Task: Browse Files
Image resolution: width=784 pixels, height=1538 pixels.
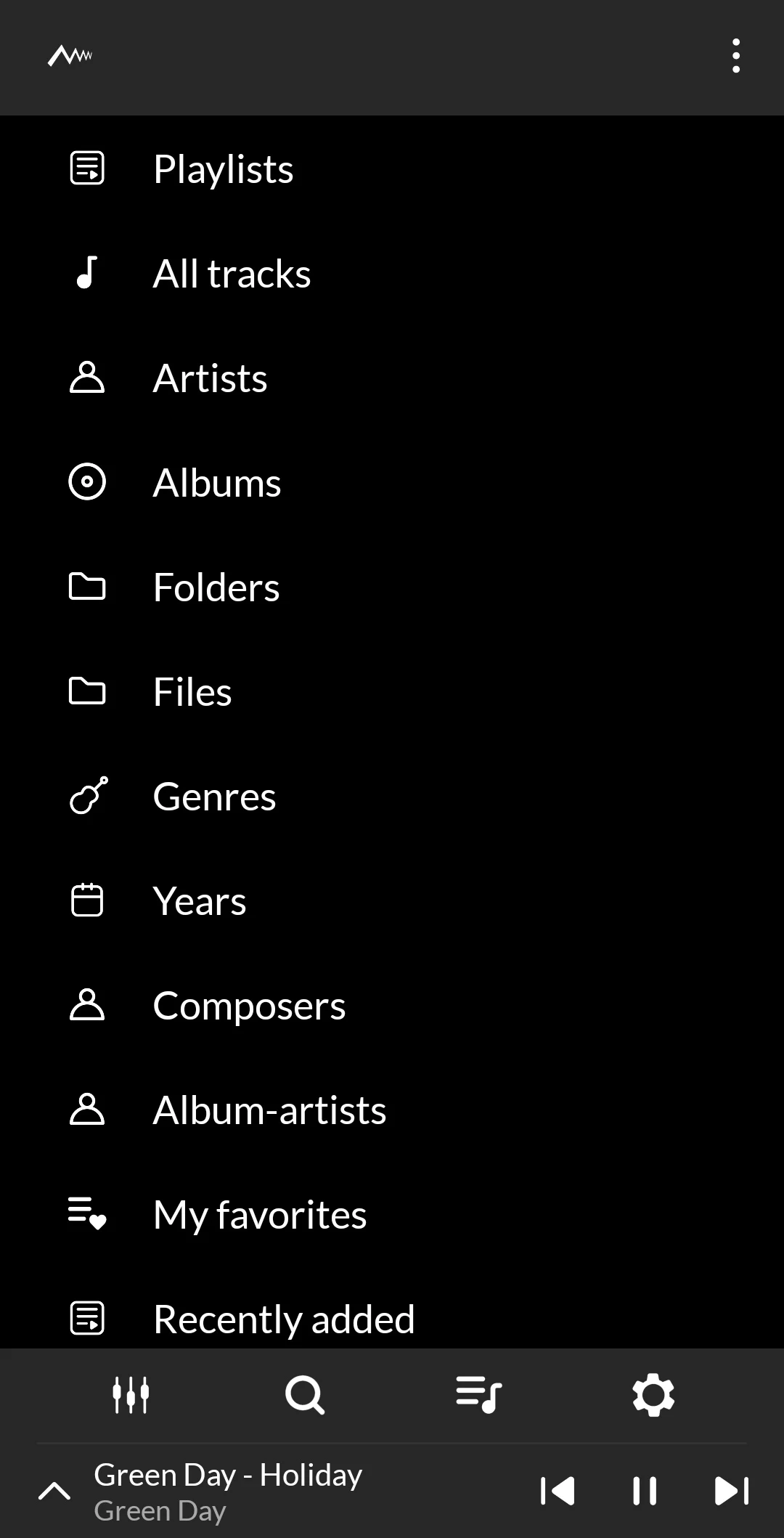Action: (x=392, y=691)
